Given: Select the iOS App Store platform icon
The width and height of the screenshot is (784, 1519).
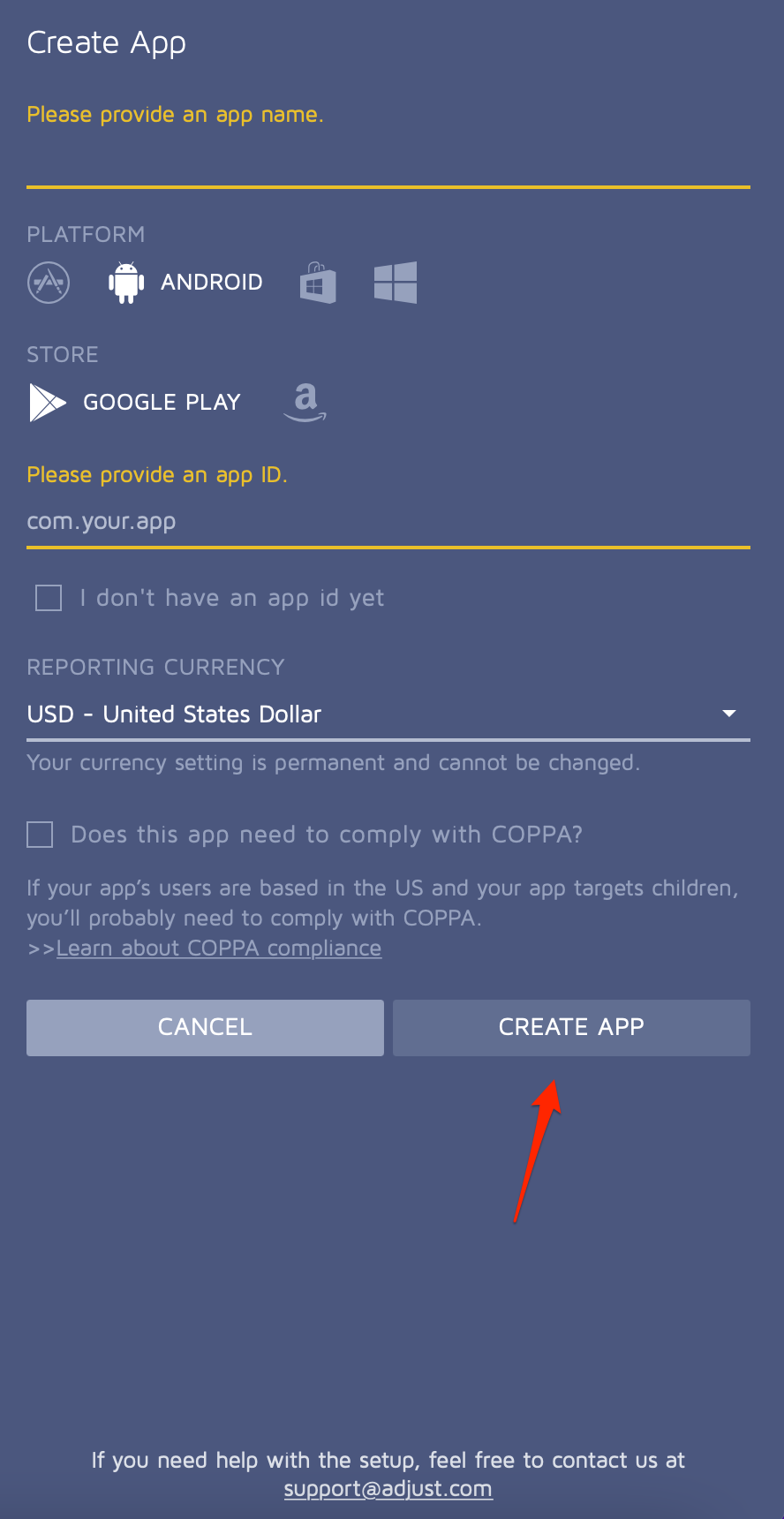Looking at the screenshot, I should click(49, 283).
